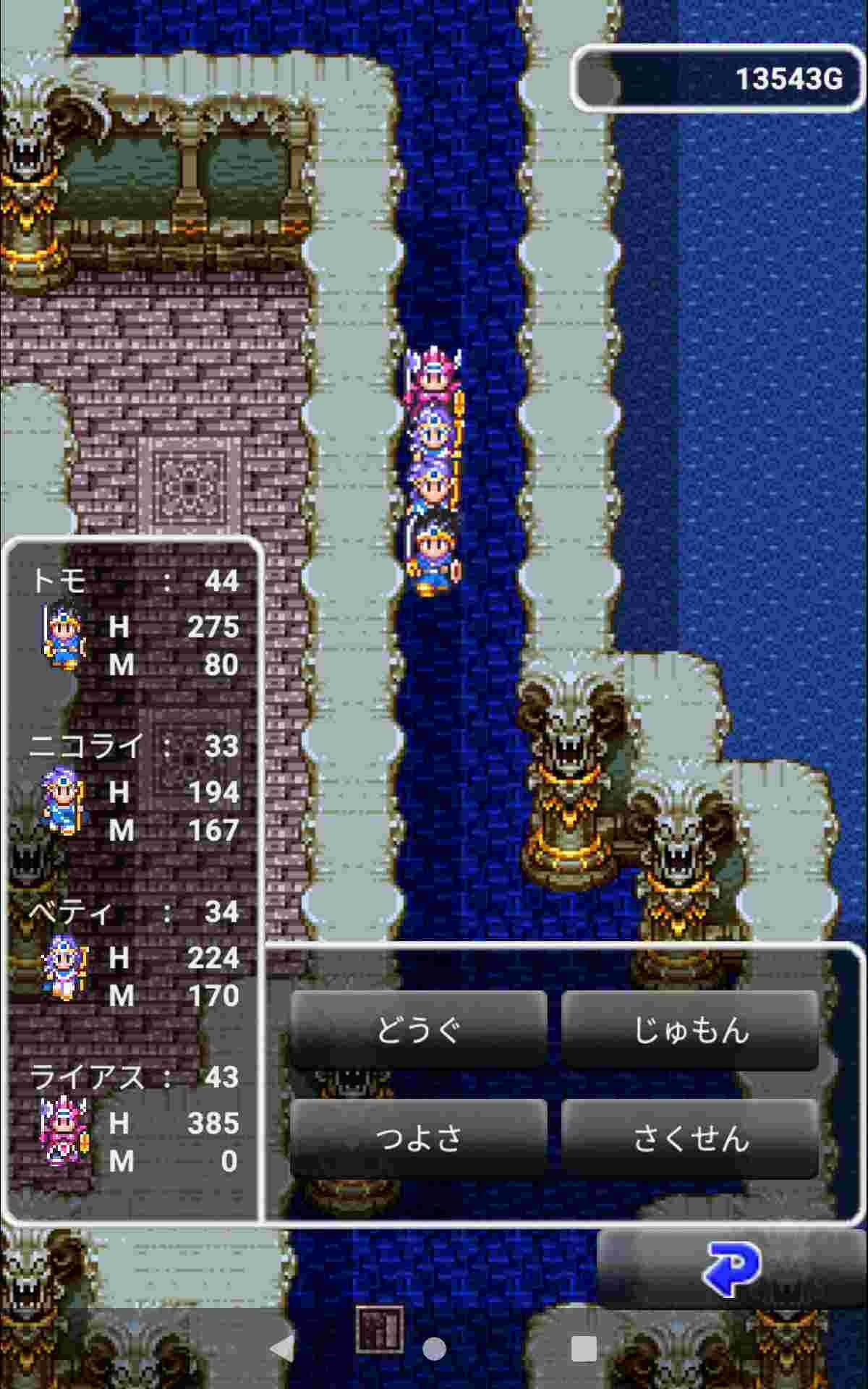Open the つよさ status menu

[418, 1138]
